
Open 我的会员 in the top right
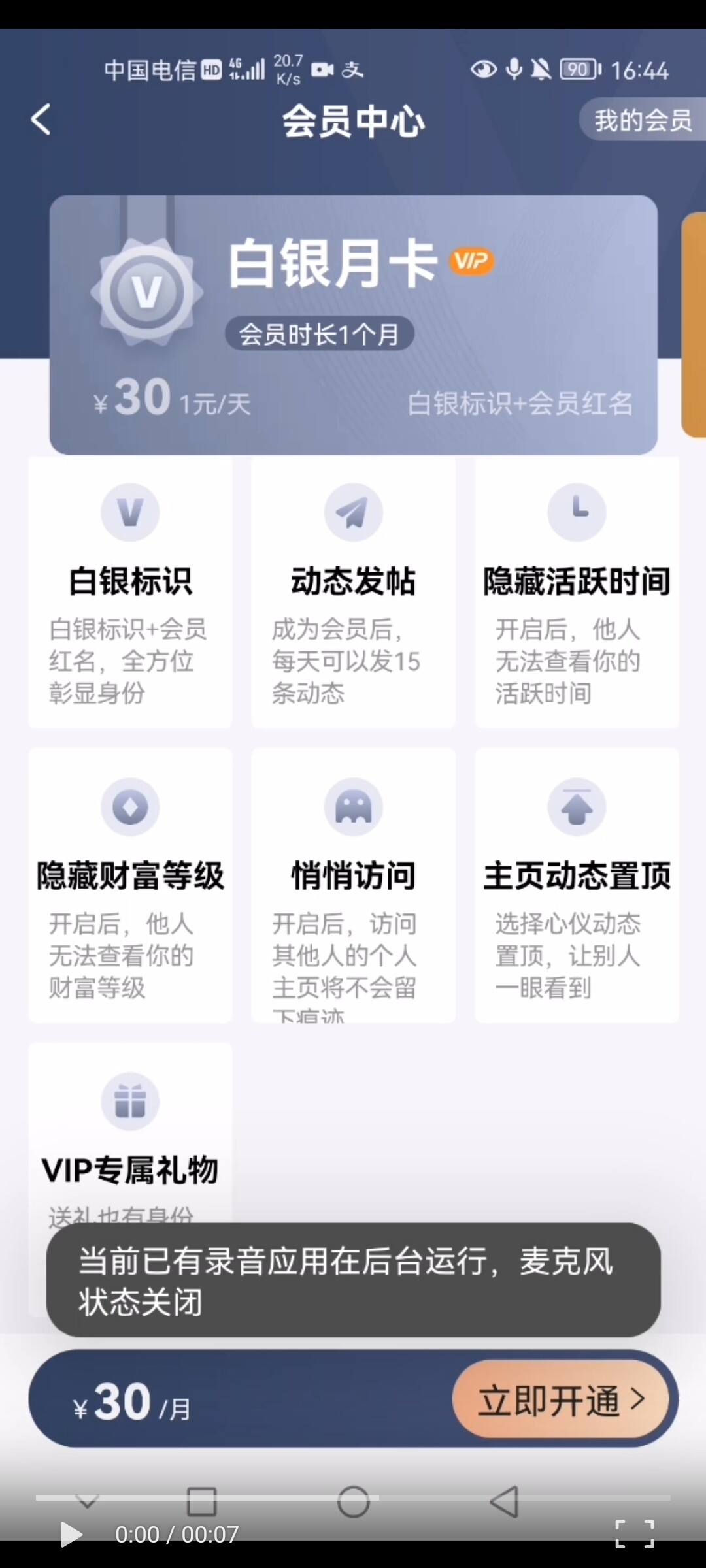[x=642, y=120]
